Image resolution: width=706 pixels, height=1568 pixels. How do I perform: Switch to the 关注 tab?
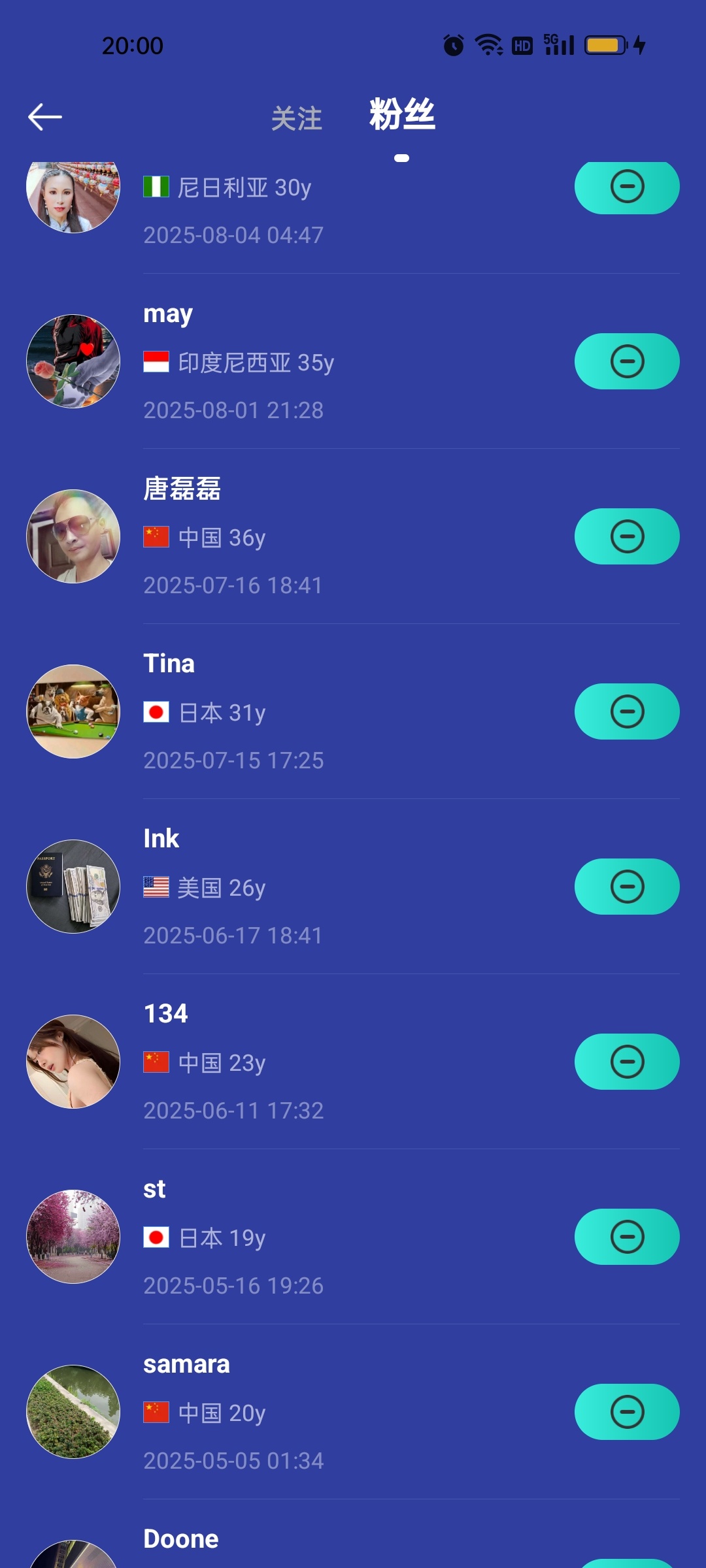[297, 118]
